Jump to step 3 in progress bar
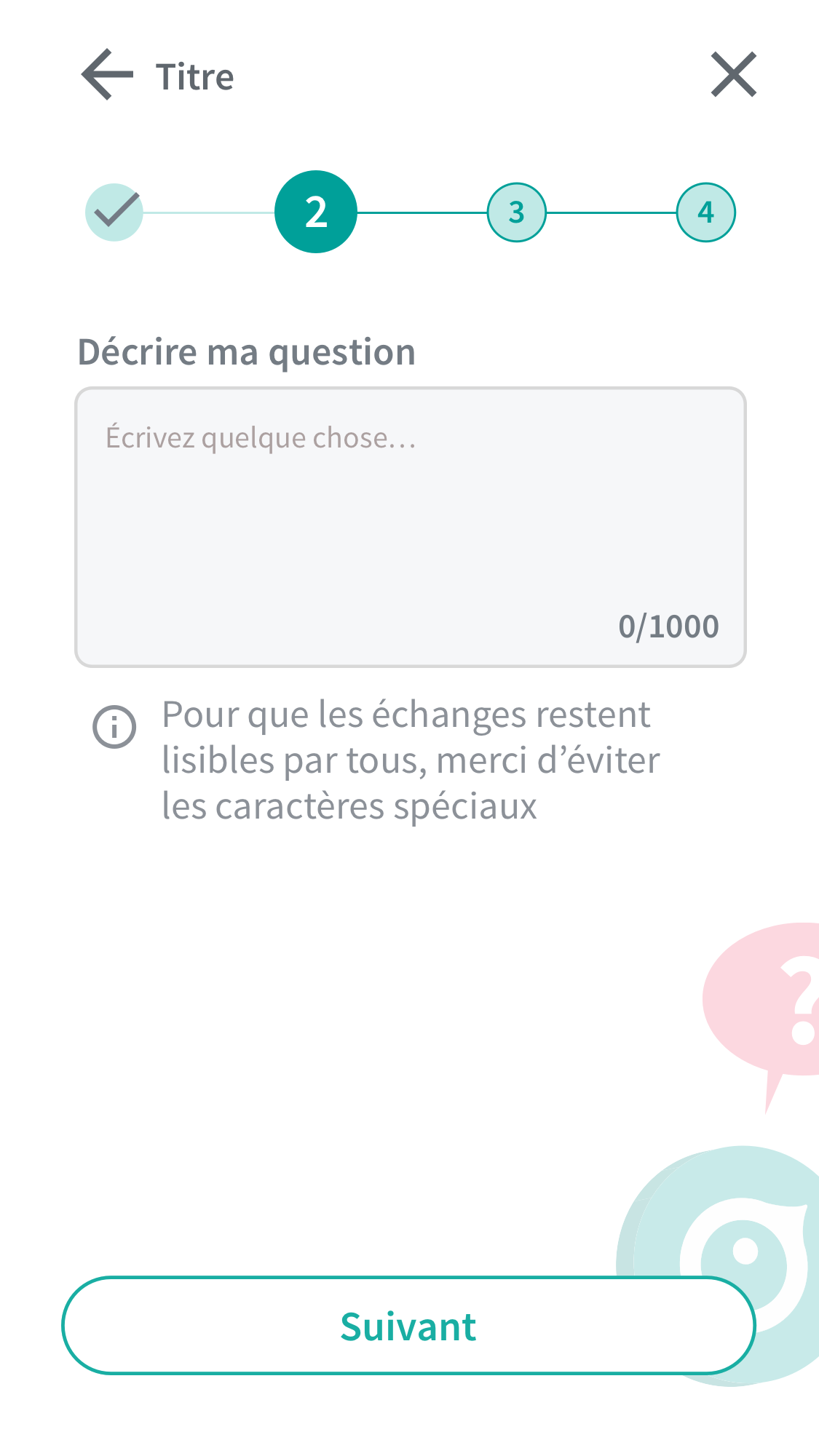The width and height of the screenshot is (819, 1456). click(517, 212)
